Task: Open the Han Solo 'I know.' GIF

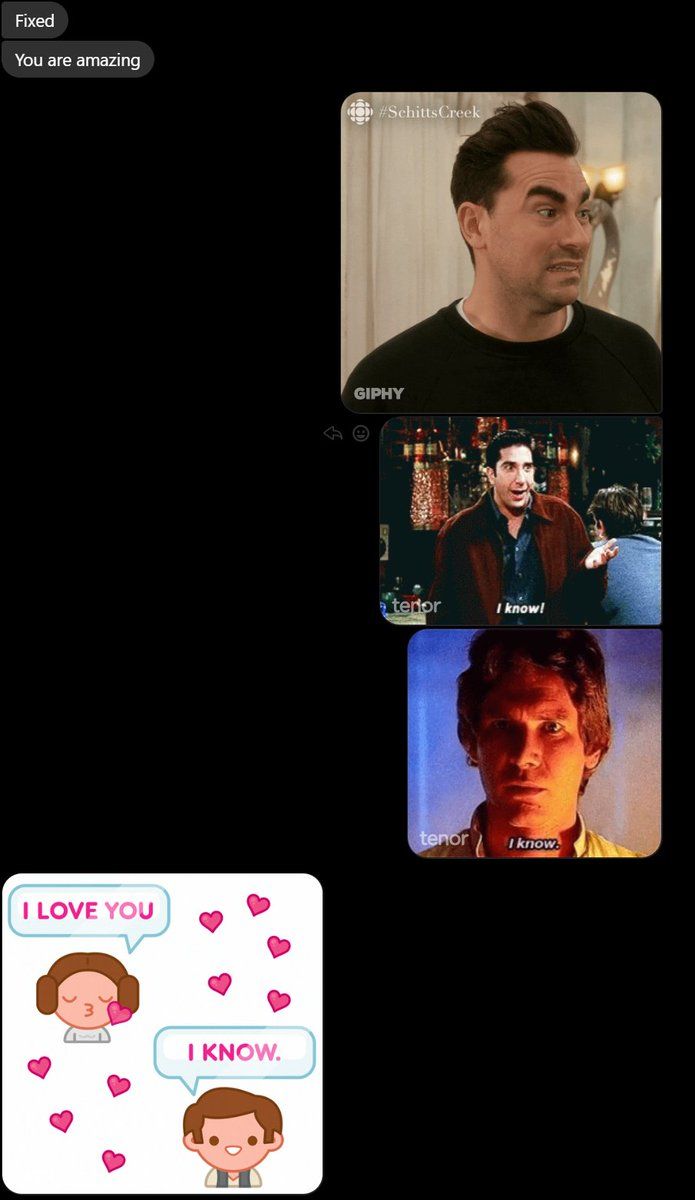Action: [x=534, y=743]
